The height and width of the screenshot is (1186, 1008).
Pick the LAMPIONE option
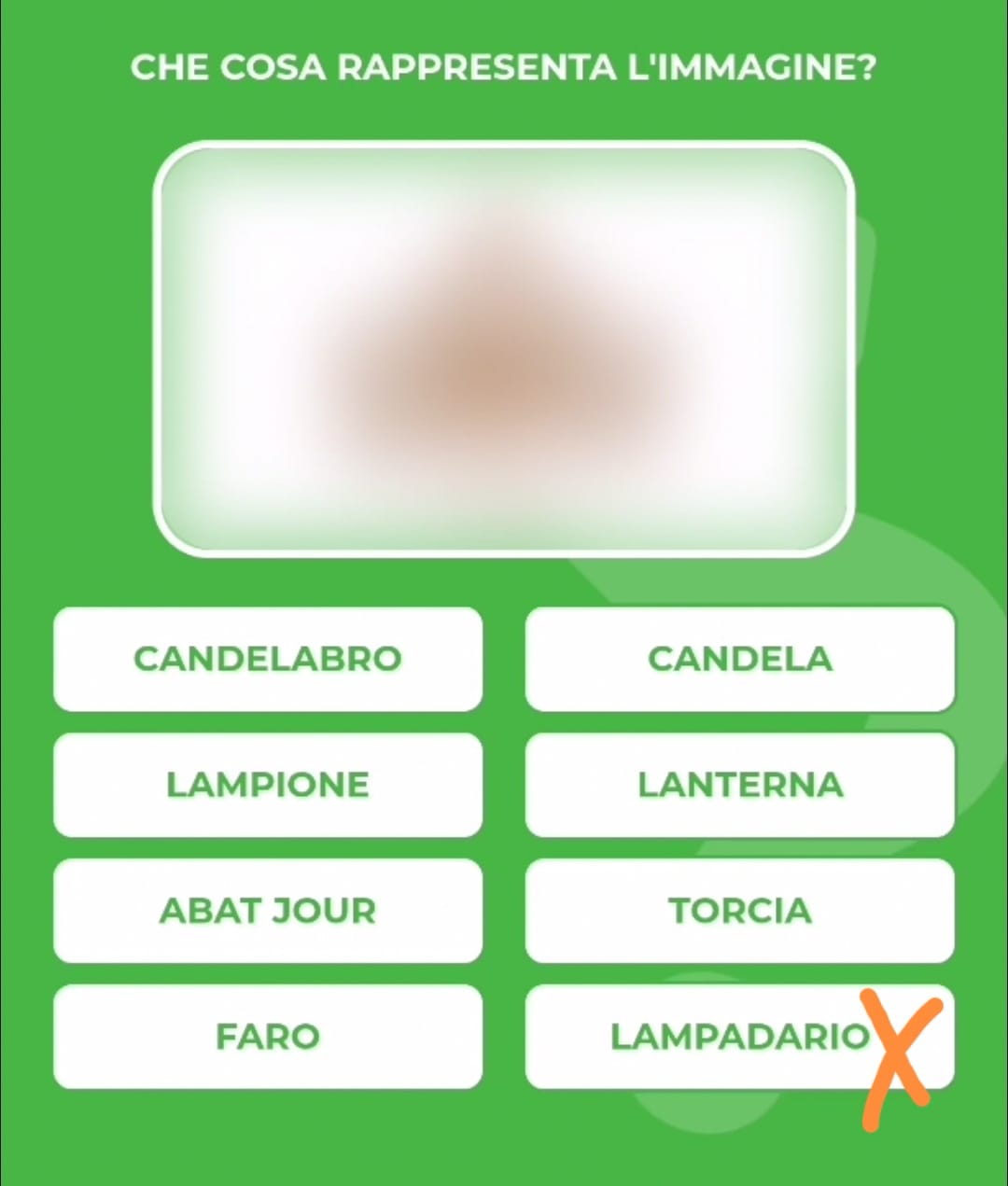tap(268, 785)
